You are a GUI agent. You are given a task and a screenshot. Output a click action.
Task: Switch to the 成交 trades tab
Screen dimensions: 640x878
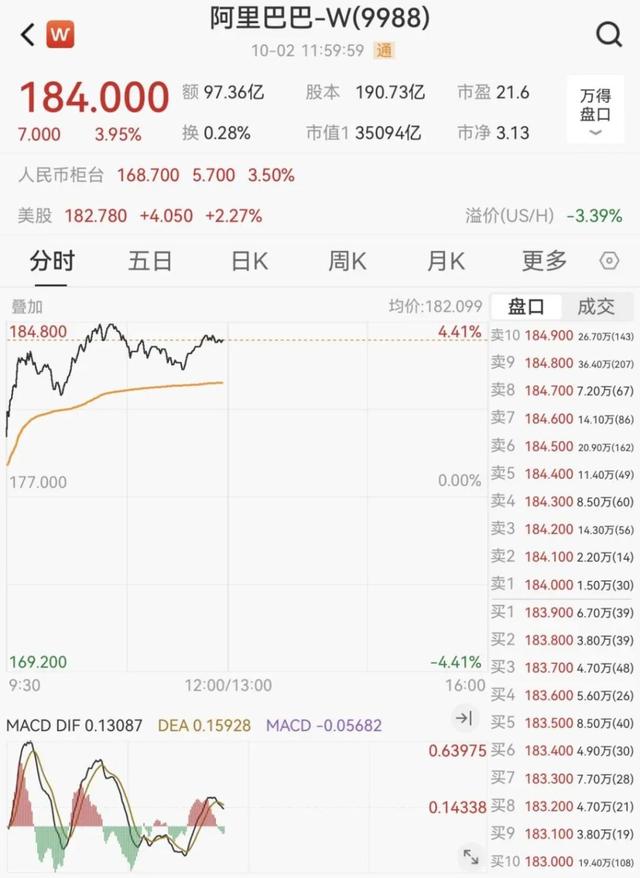pos(596,307)
